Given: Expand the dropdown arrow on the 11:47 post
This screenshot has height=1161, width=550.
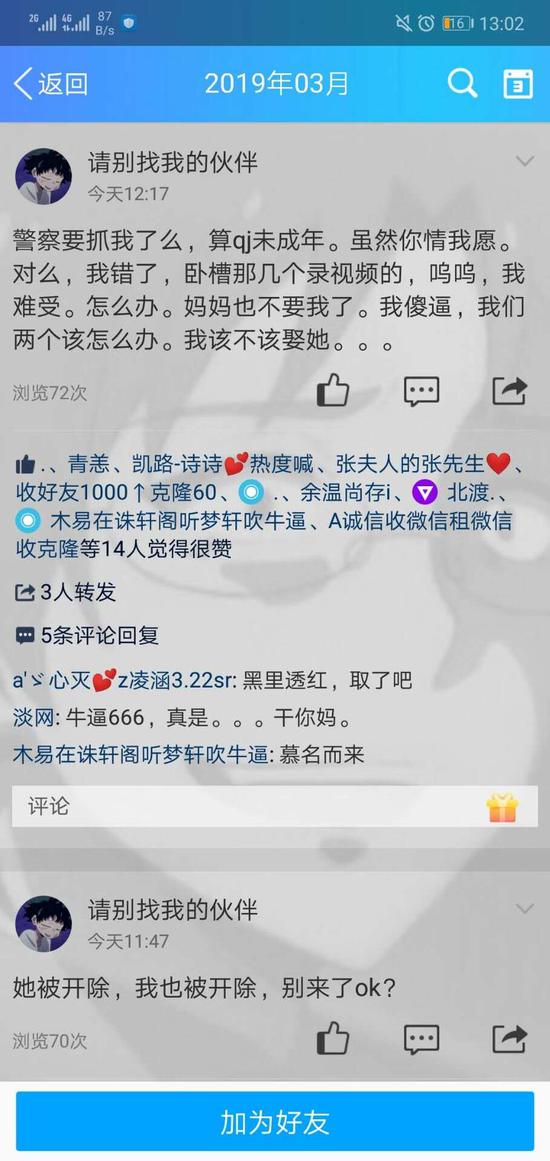Looking at the screenshot, I should (x=525, y=909).
